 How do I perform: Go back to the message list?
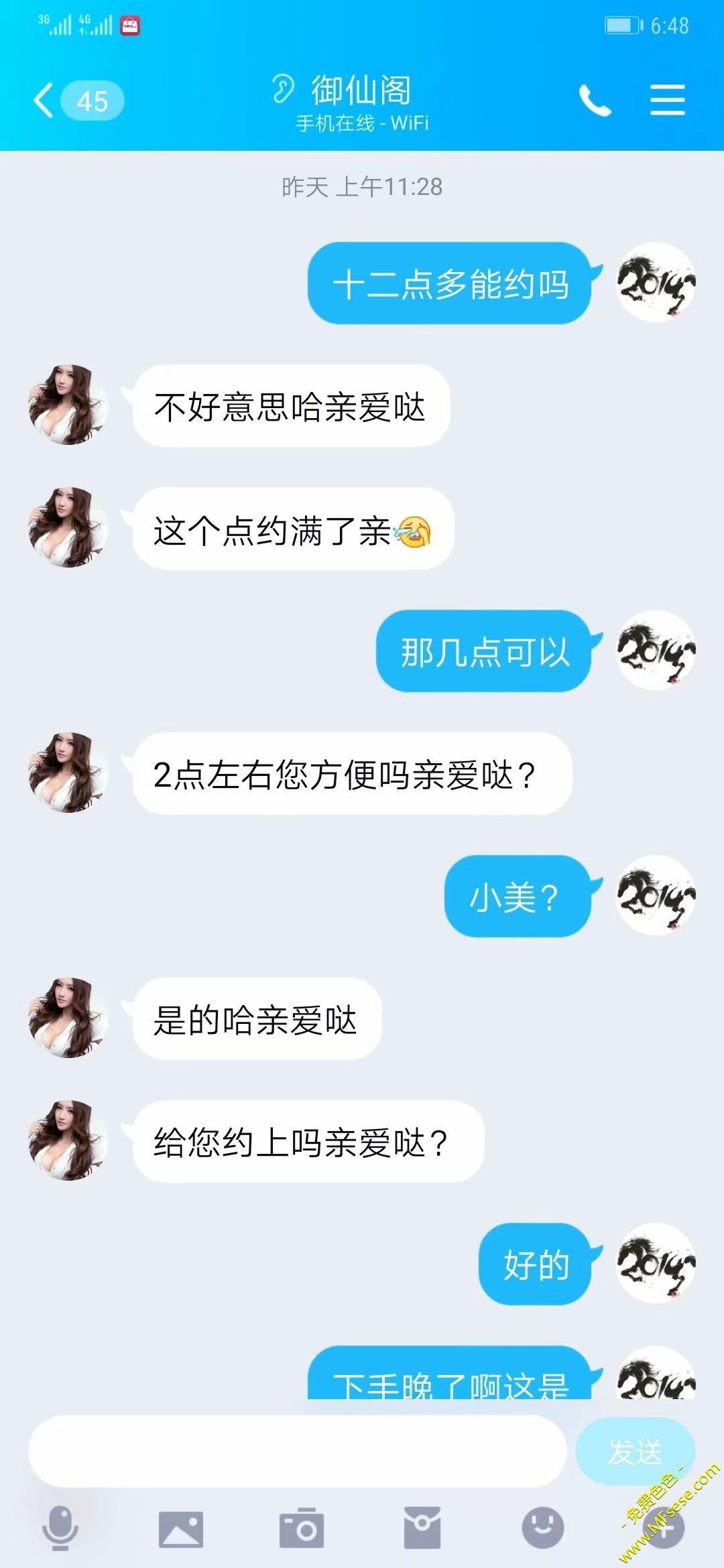(x=44, y=101)
